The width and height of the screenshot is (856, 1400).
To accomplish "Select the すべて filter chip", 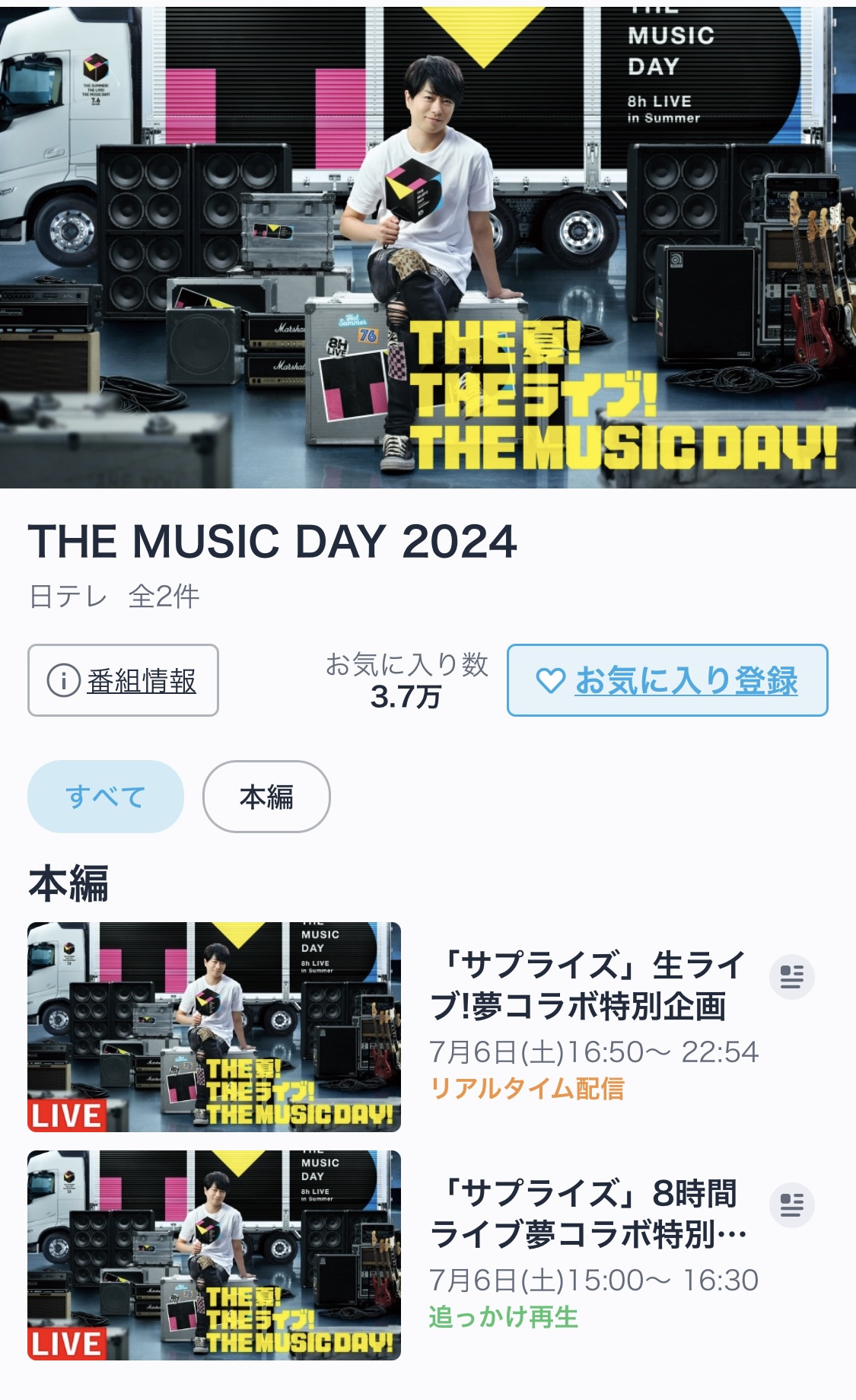I will [106, 797].
